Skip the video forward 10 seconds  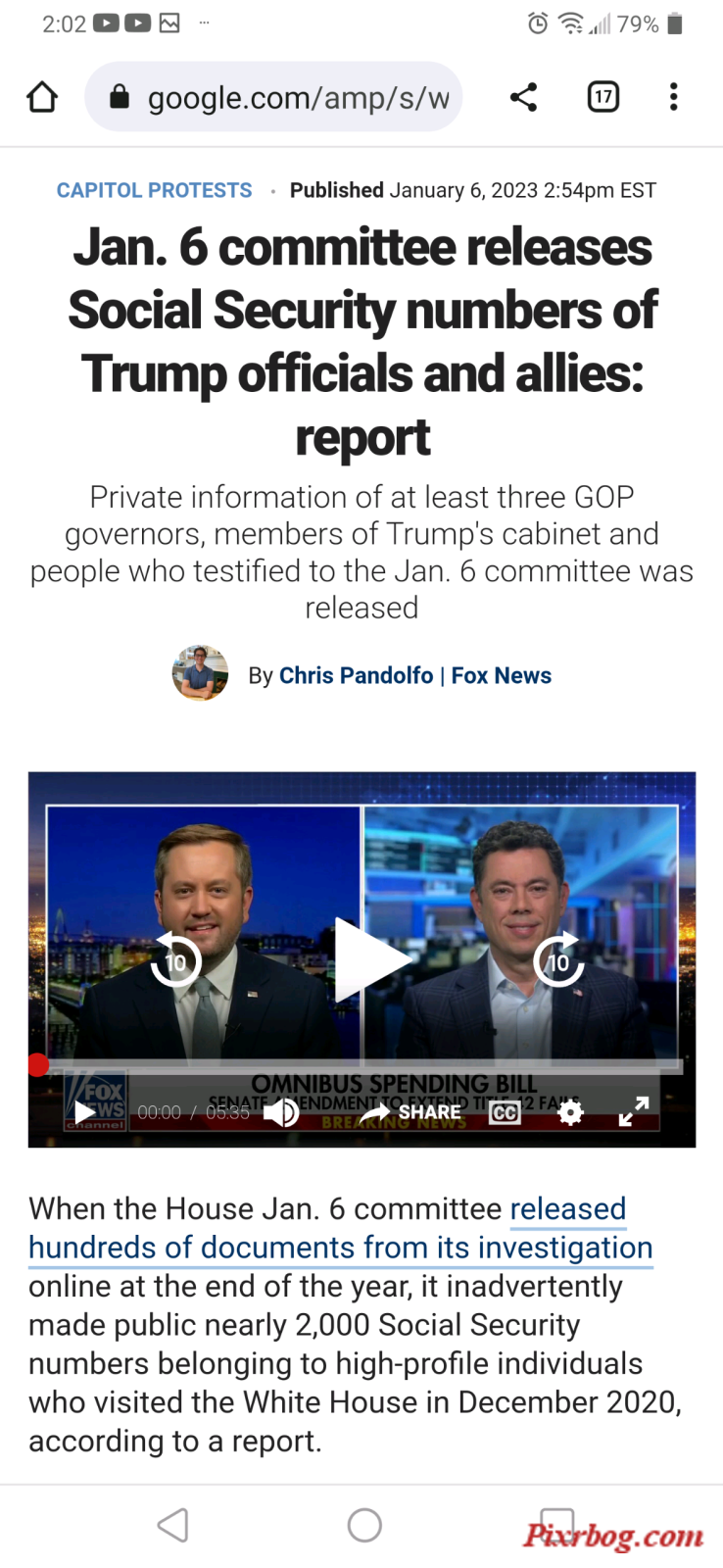tap(558, 961)
